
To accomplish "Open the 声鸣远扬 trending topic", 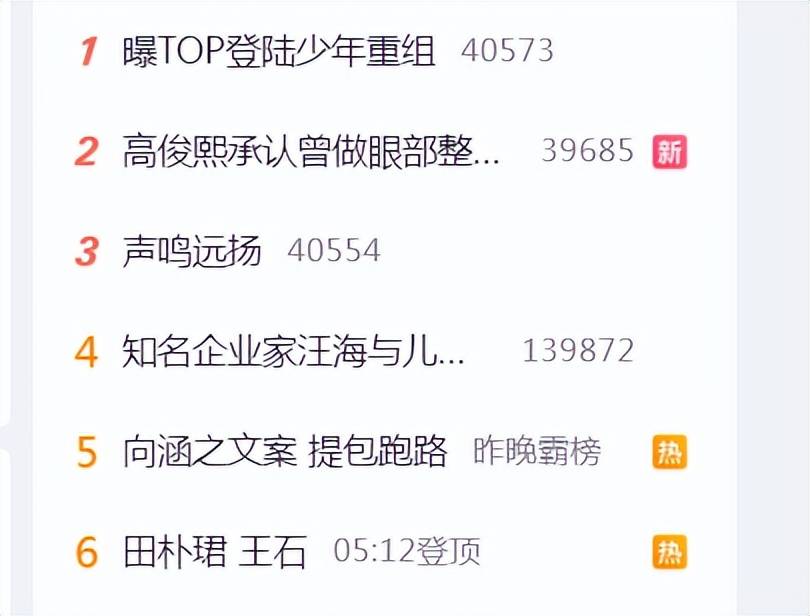I will 192,251.
